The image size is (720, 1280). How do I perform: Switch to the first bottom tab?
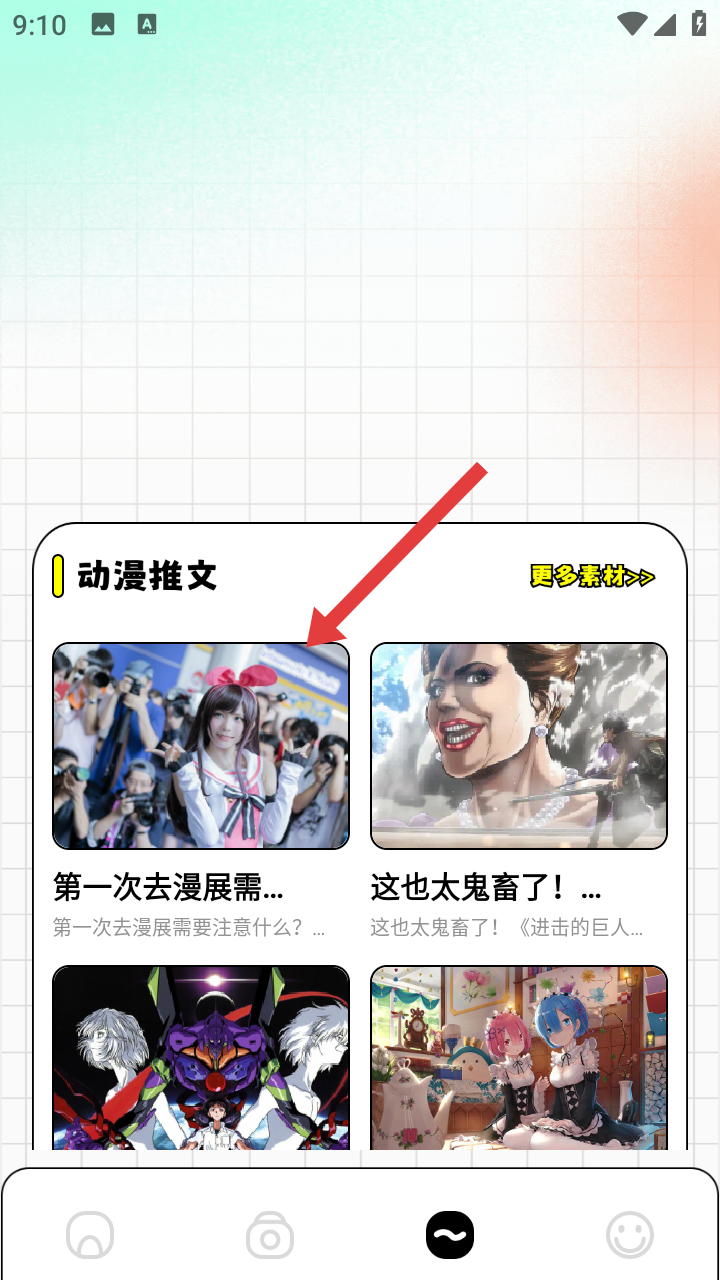tap(90, 1235)
